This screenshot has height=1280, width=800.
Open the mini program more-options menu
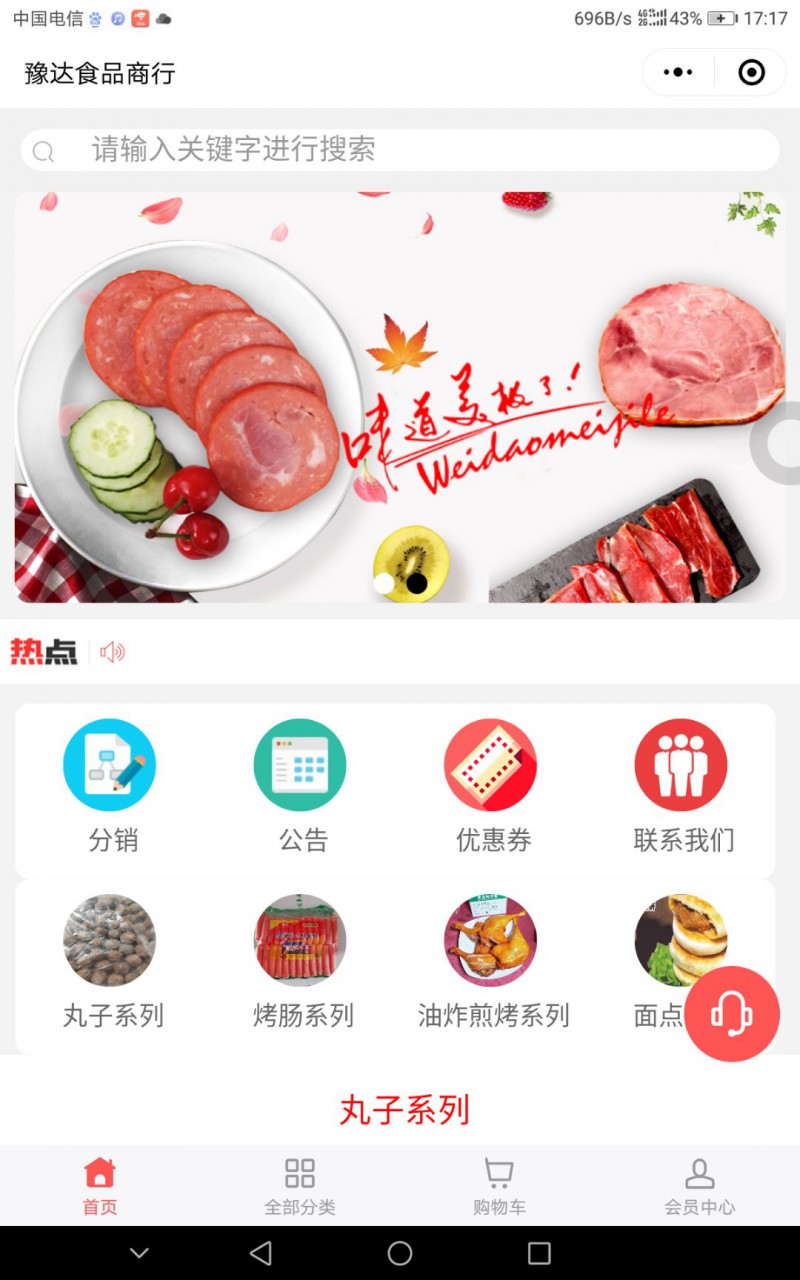(678, 72)
